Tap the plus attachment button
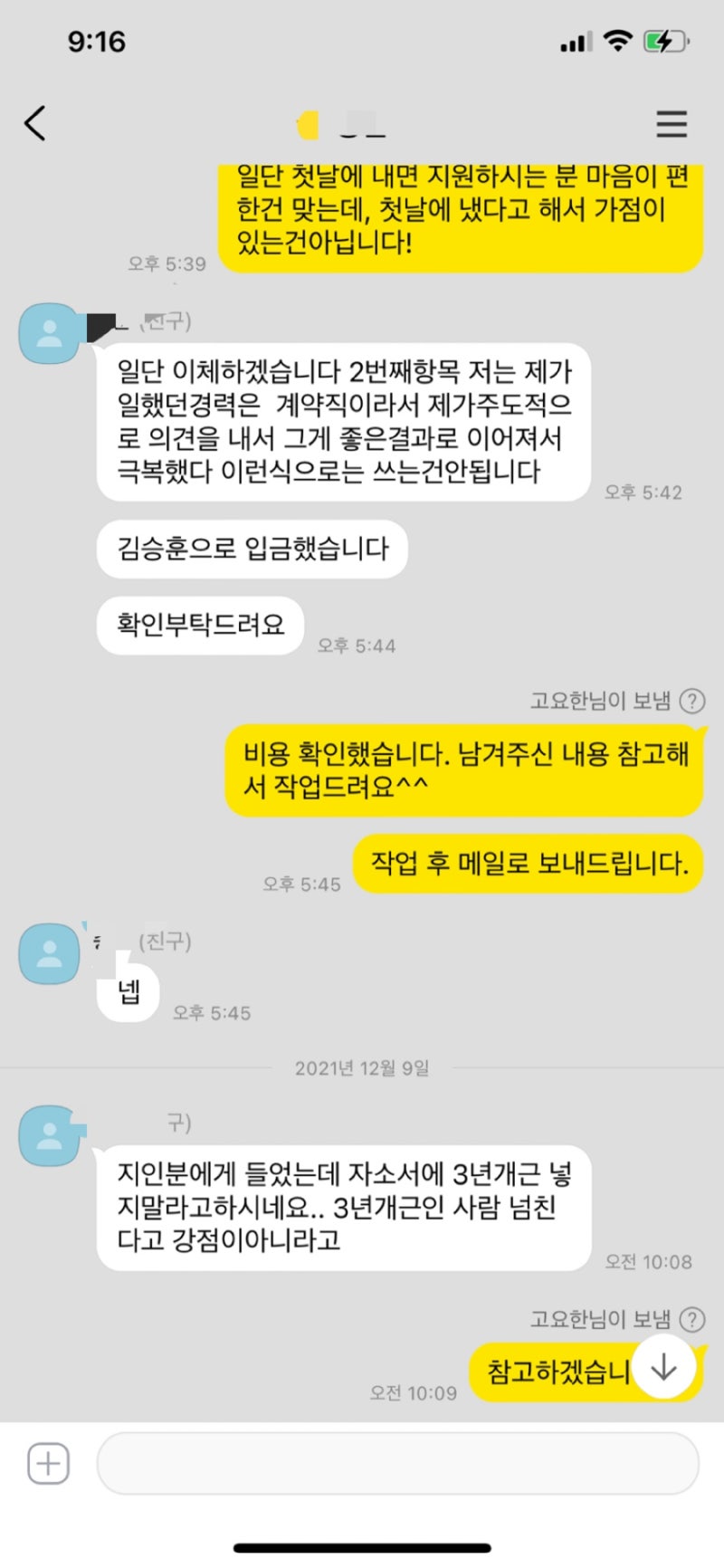This screenshot has width=724, height=1568. click(48, 1462)
